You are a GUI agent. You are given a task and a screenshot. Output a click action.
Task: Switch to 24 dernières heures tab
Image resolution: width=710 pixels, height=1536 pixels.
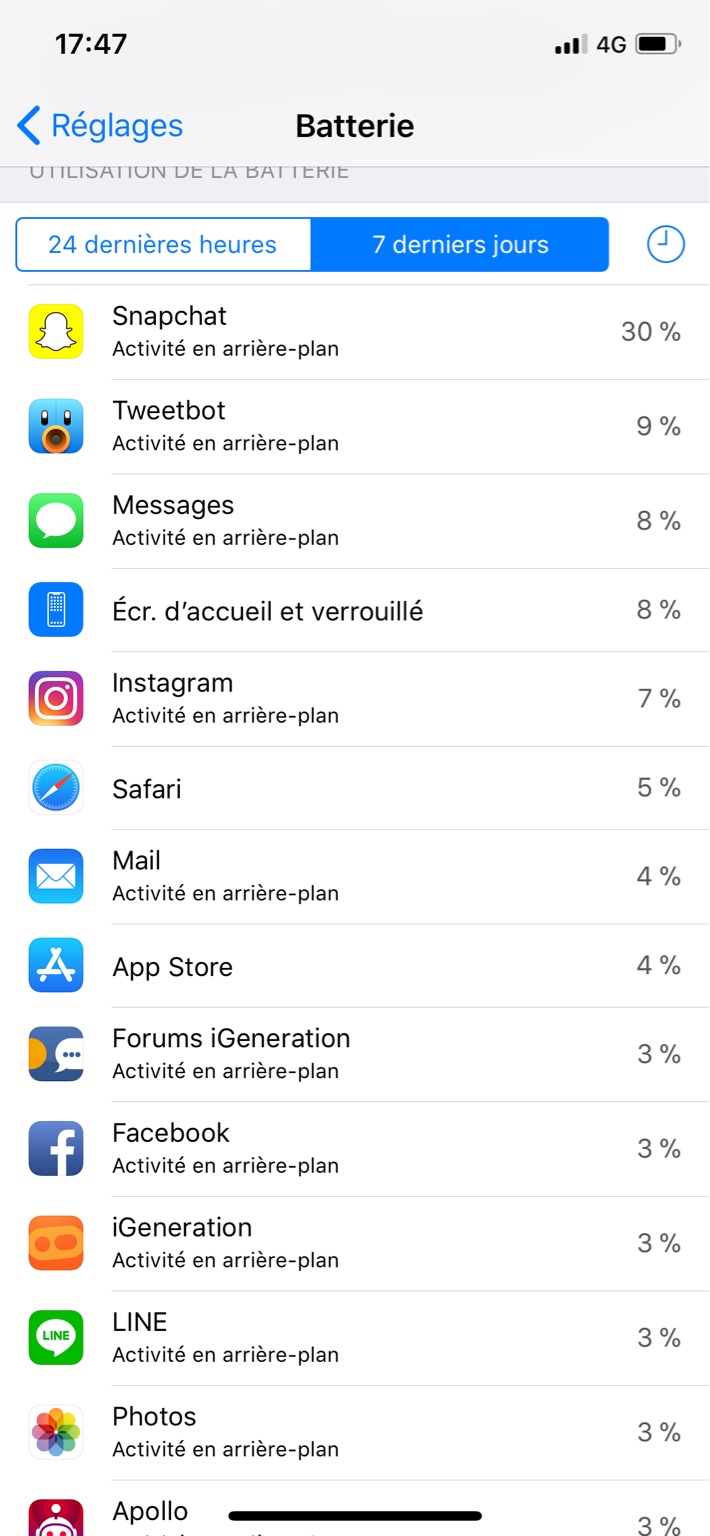[x=163, y=245]
